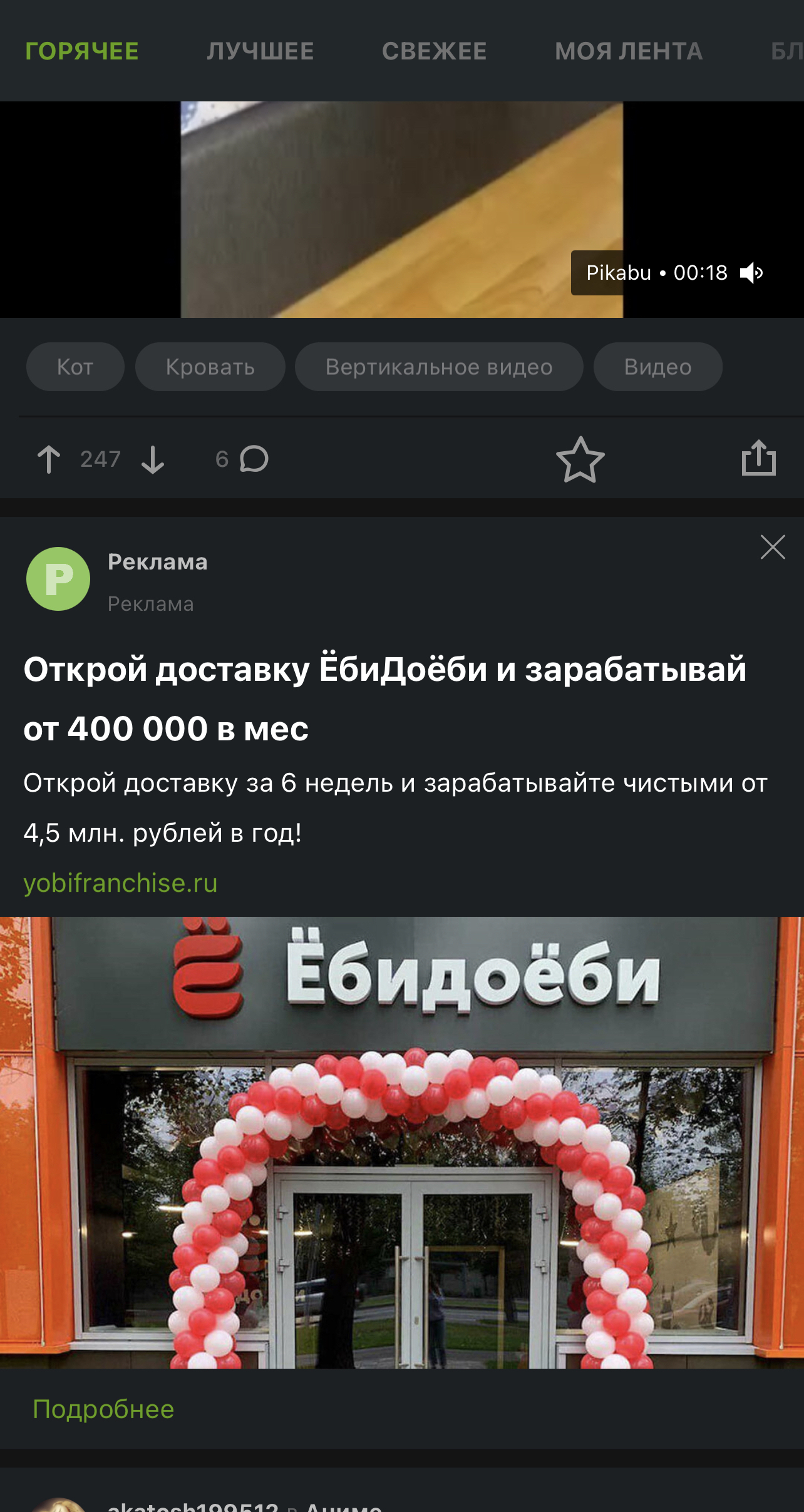804x1512 pixels.
Task: Switch to the ЛУЧШЕЕ tab
Action: 261,51
